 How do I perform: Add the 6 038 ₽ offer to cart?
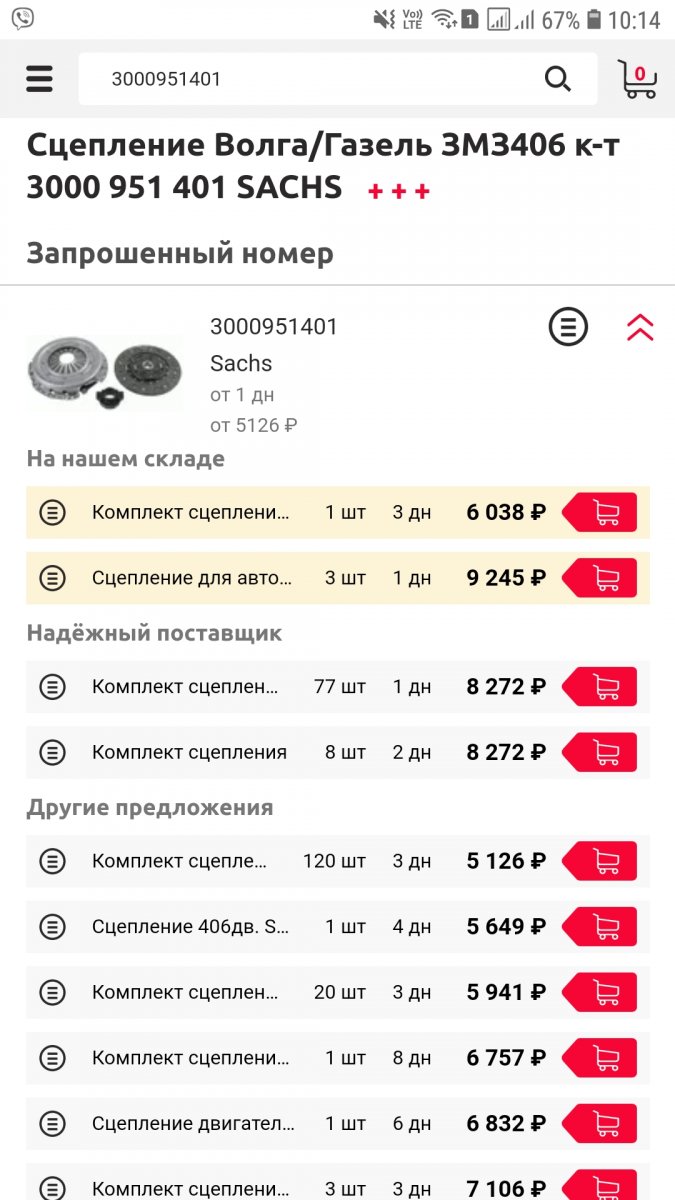pos(600,512)
